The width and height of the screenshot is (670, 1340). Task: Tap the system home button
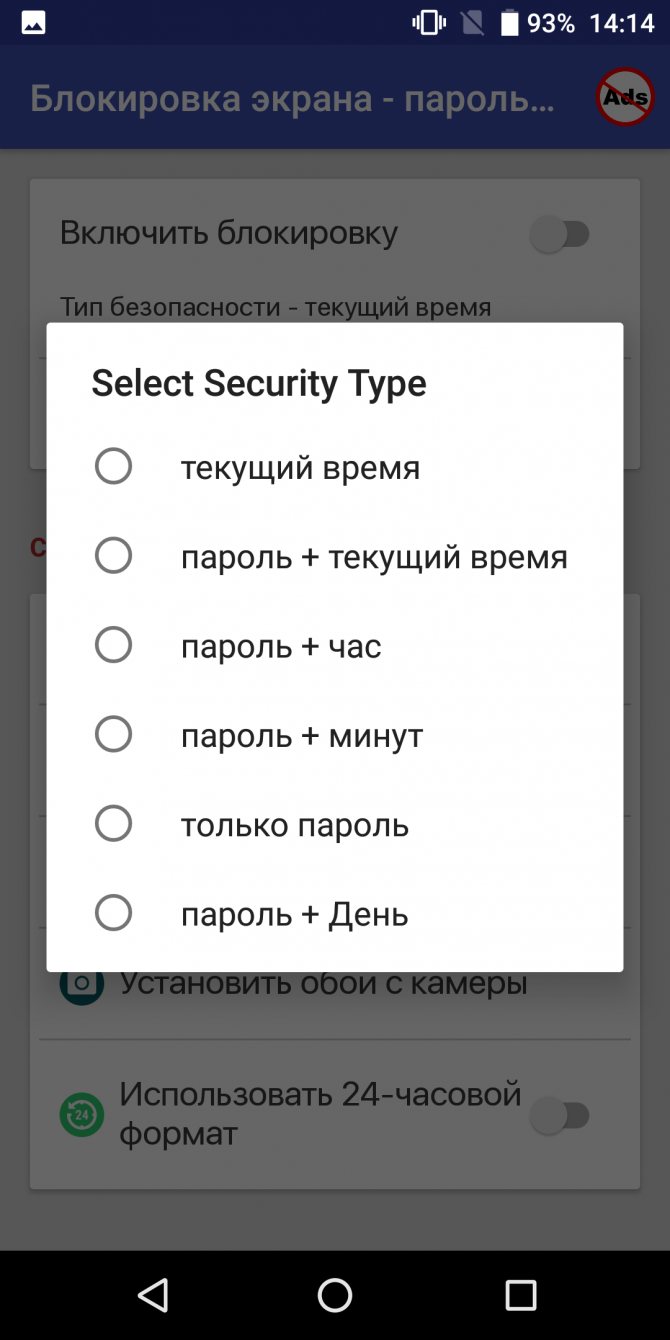[x=335, y=1295]
